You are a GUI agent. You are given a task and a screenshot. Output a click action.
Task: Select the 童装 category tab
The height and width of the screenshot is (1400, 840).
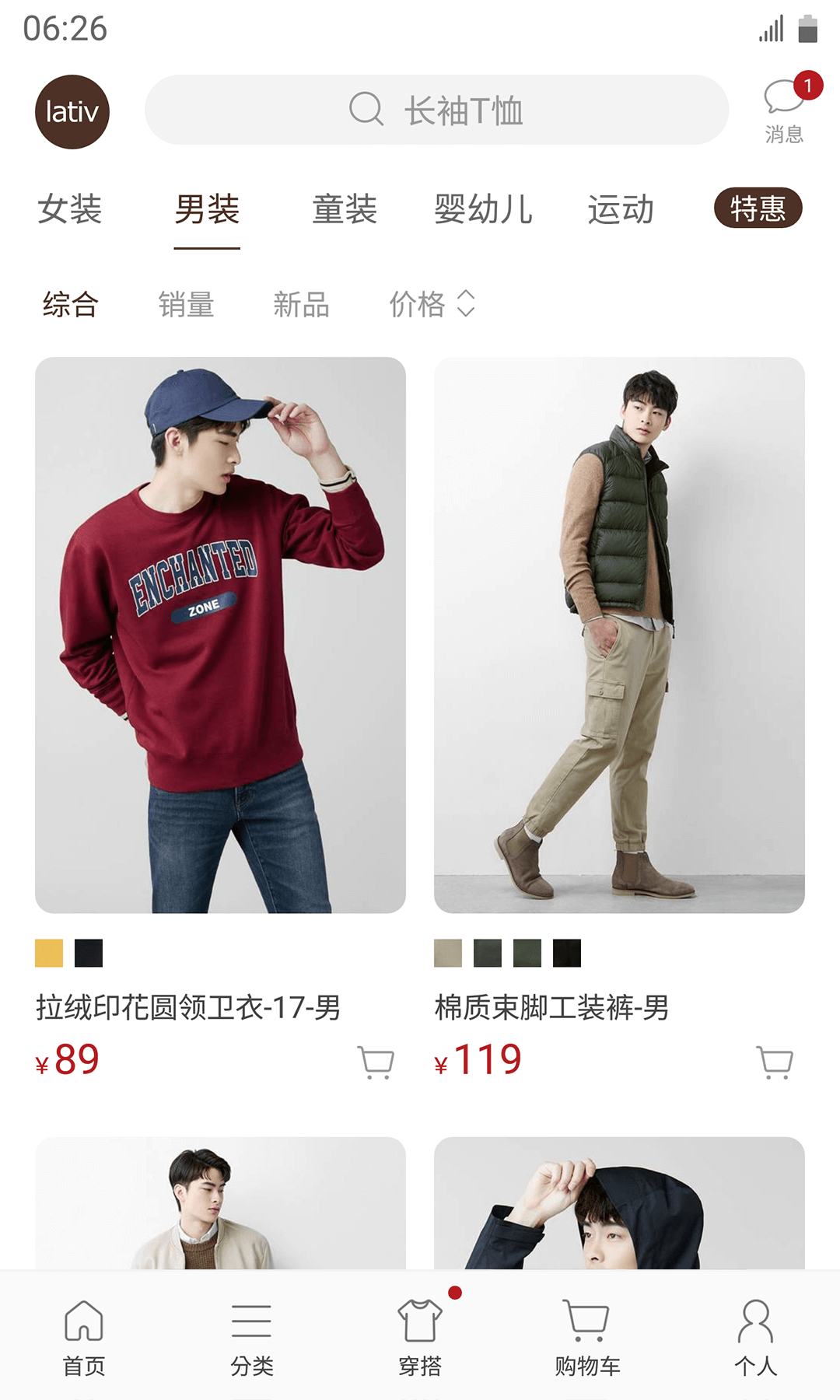[x=345, y=209]
